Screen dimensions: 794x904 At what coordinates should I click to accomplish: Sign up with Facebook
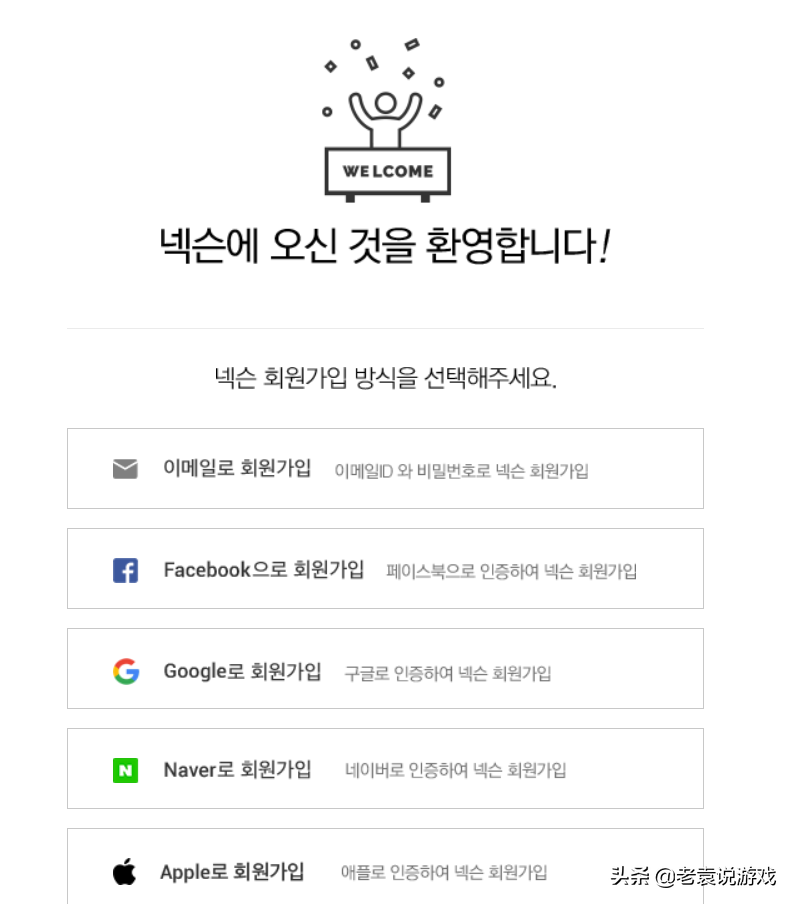[x=385, y=569]
